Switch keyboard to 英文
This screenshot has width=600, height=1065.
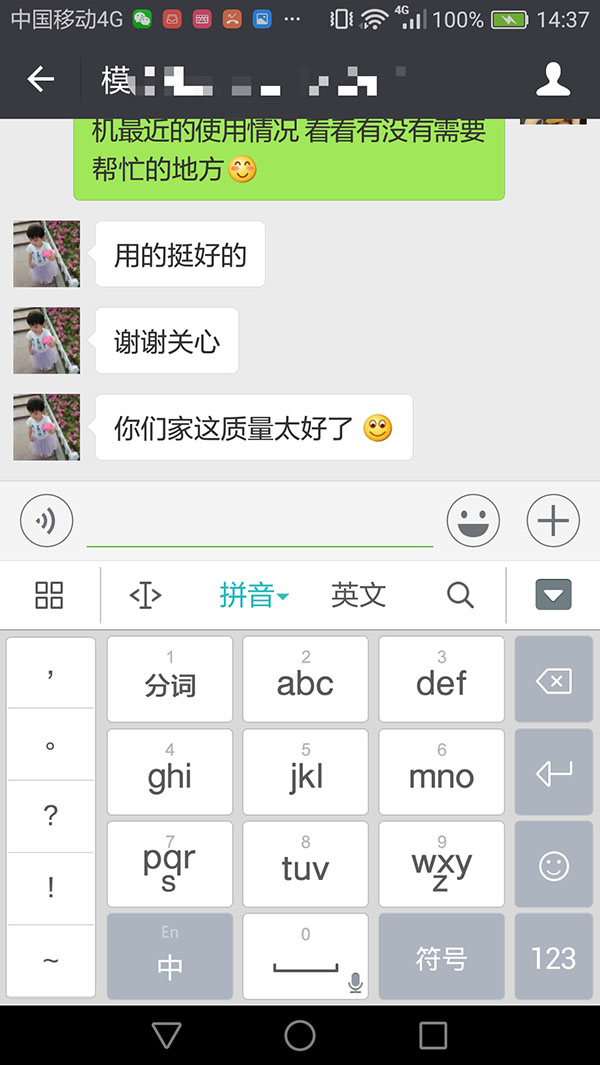358,595
